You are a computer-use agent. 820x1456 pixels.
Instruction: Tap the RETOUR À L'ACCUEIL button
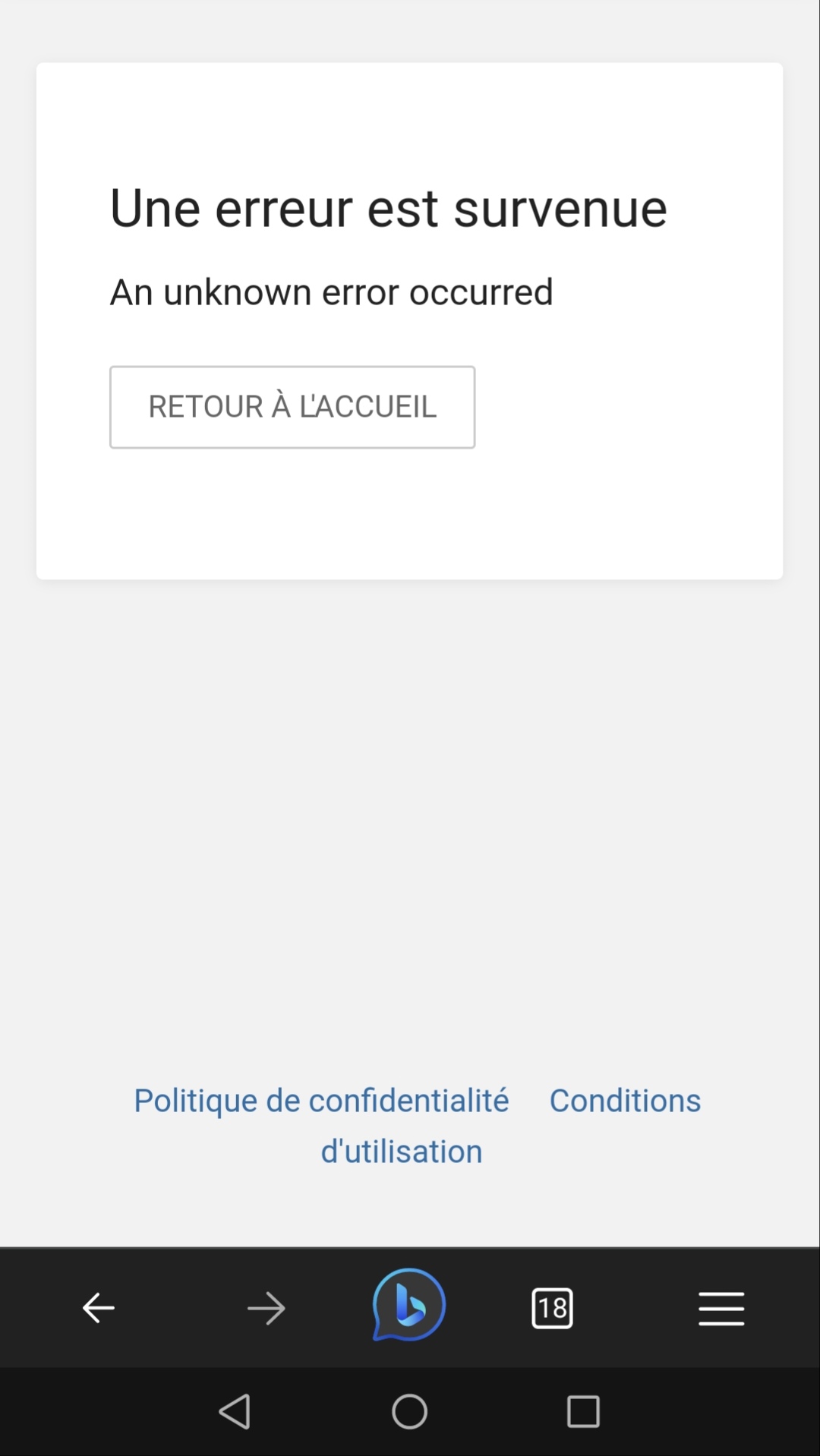[292, 407]
